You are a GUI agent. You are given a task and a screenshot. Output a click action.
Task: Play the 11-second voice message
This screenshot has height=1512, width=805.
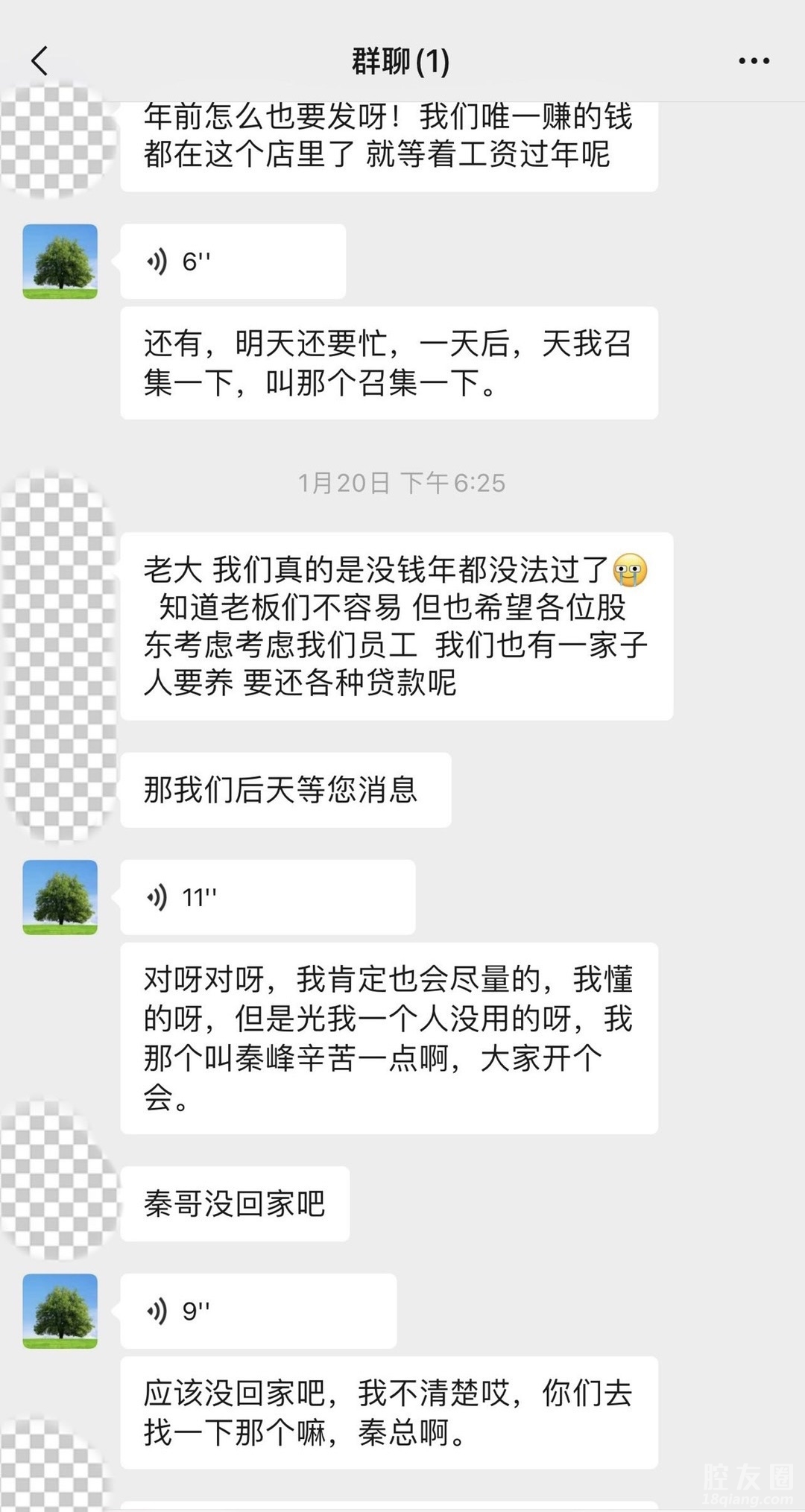(267, 897)
